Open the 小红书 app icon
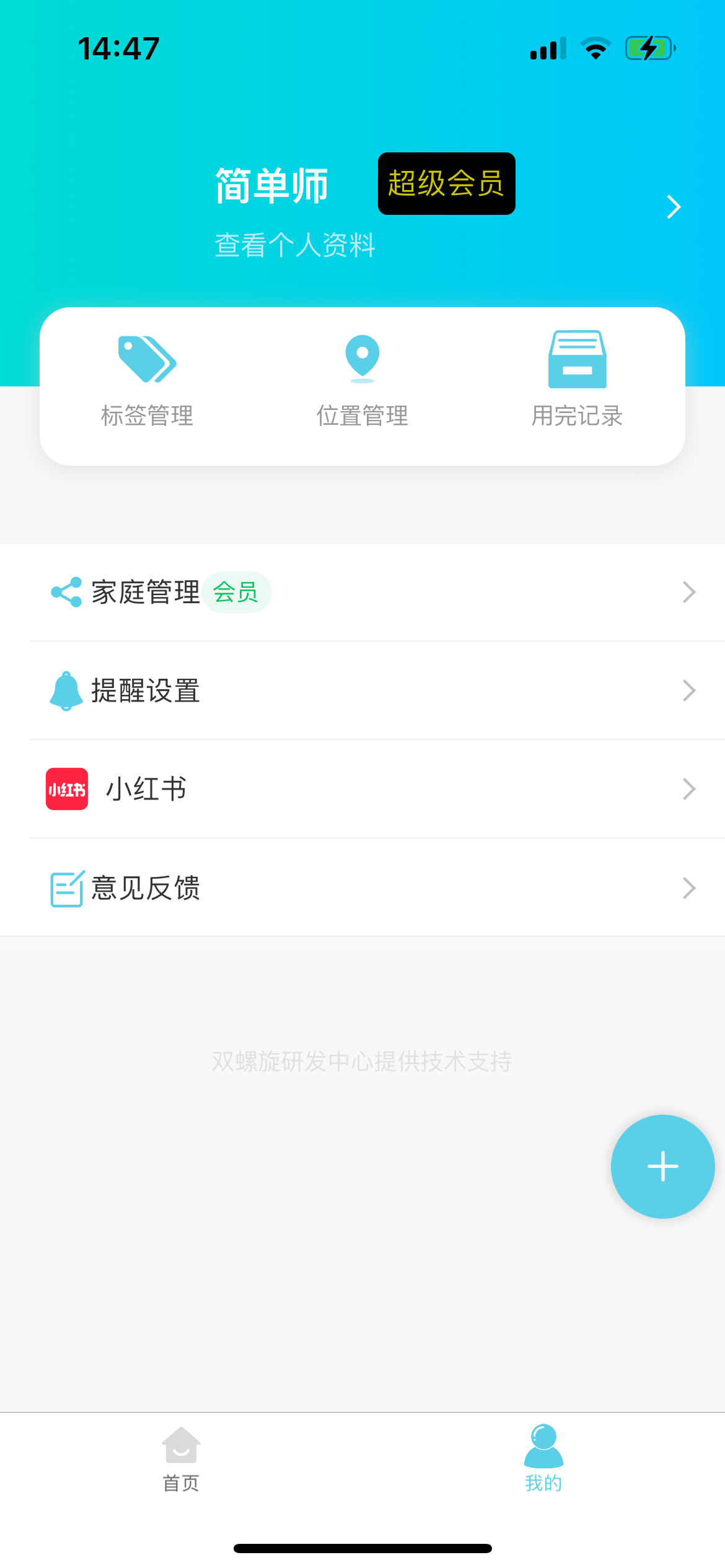725x1568 pixels. click(x=66, y=788)
